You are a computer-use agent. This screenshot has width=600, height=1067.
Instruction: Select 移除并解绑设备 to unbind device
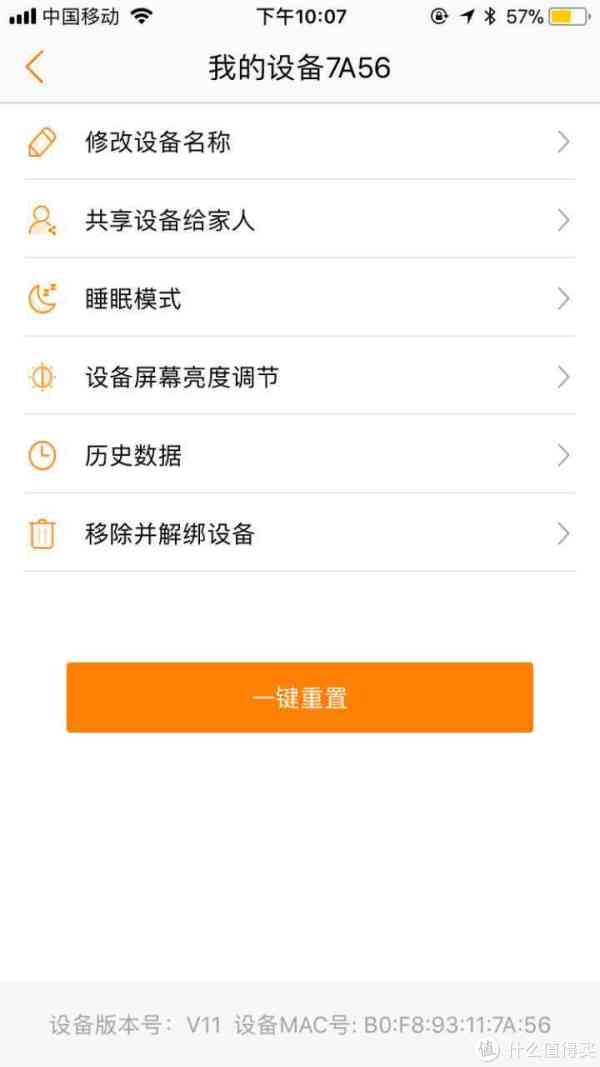300,533
